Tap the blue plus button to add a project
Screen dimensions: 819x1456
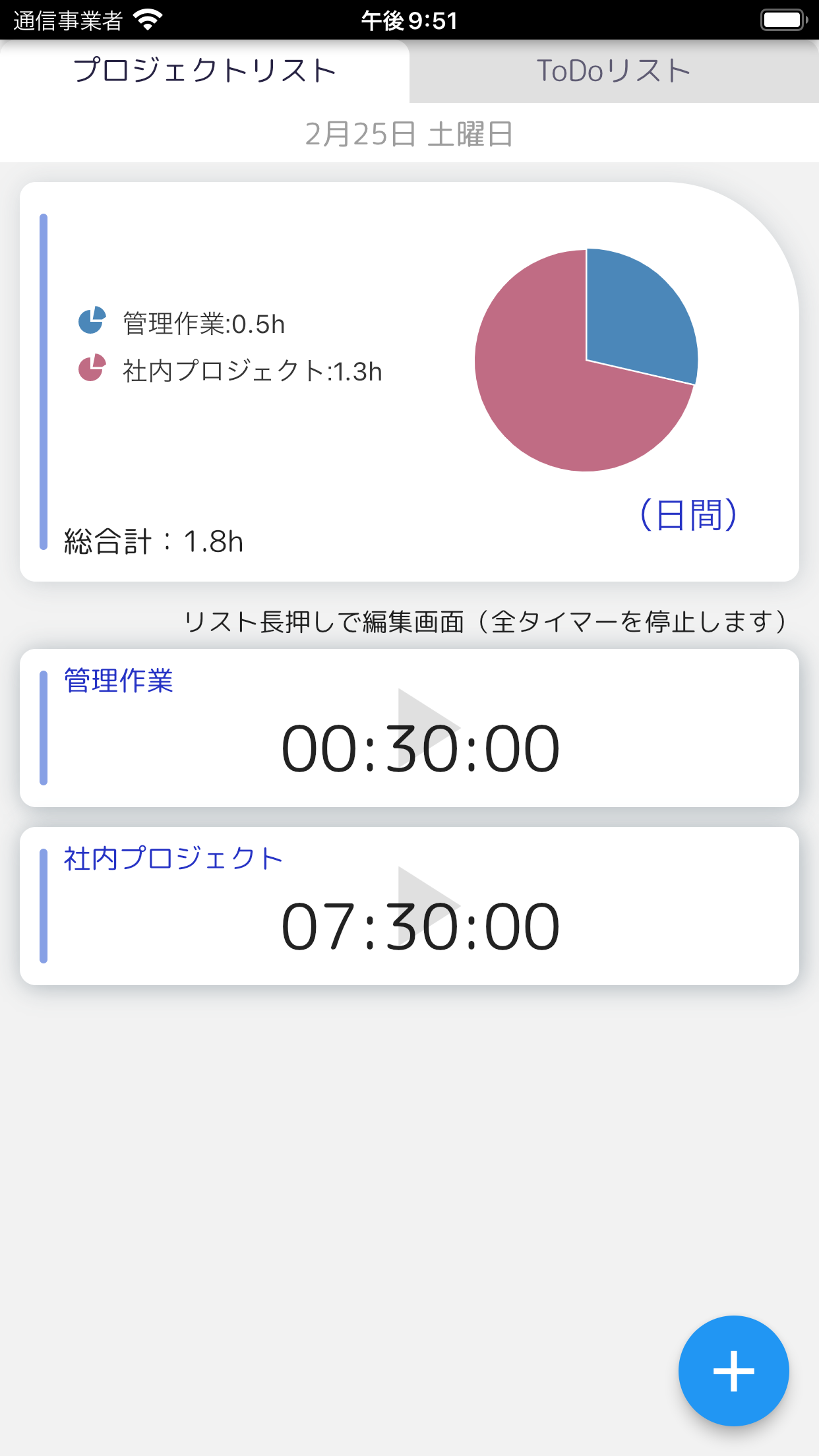pos(733,1371)
